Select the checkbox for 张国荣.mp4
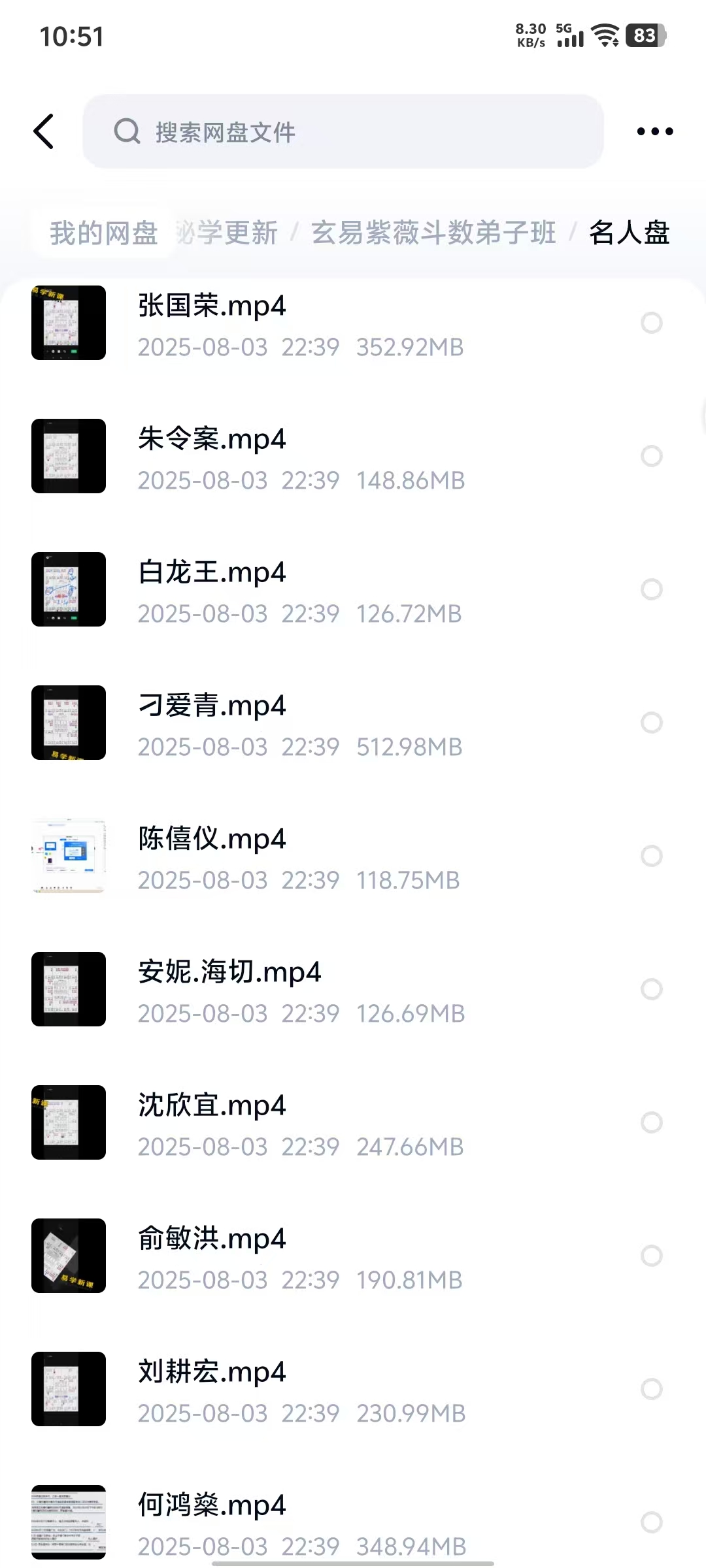This screenshot has width=706, height=1568. [651, 323]
